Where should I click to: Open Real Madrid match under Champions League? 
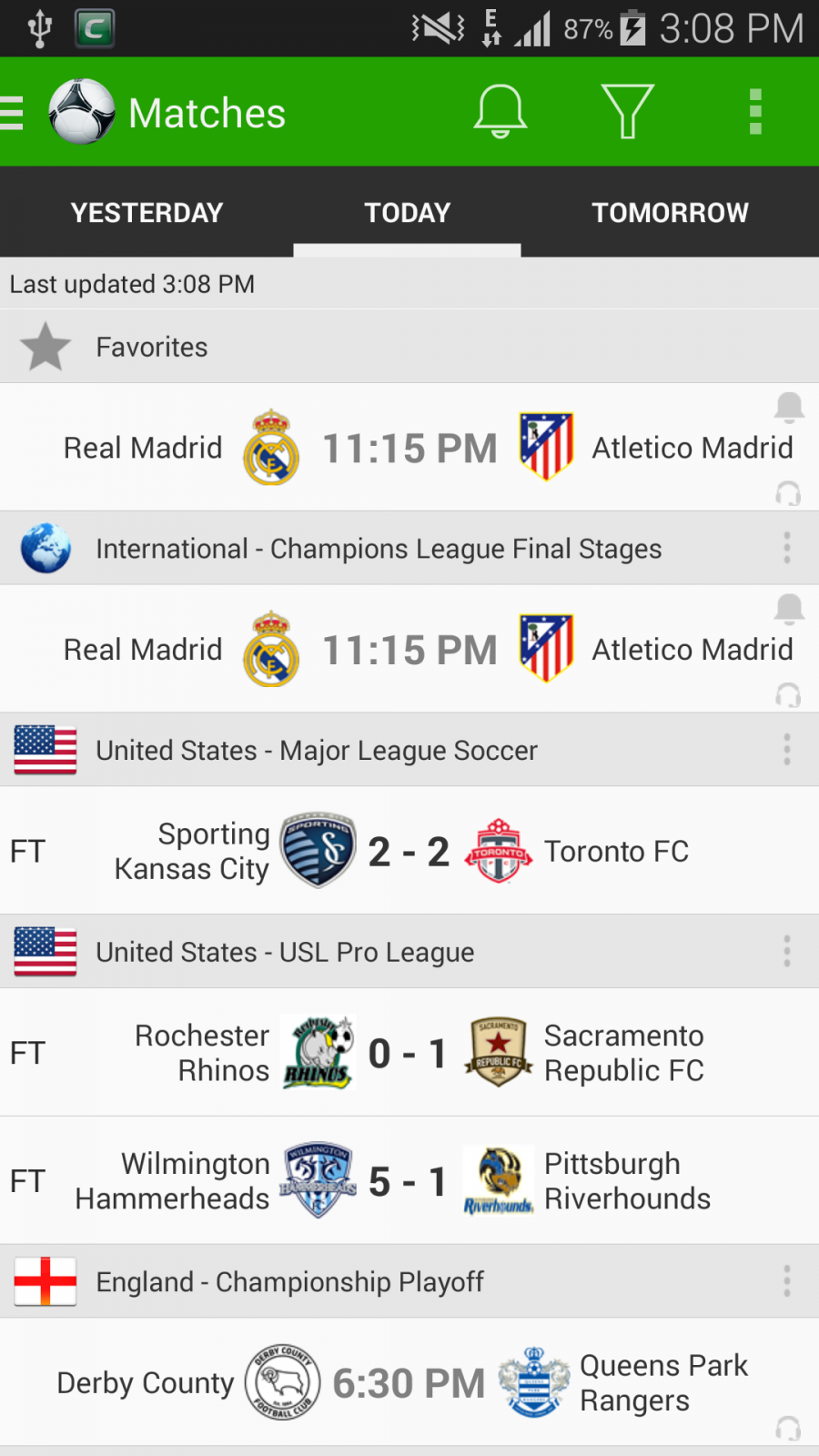point(409,649)
